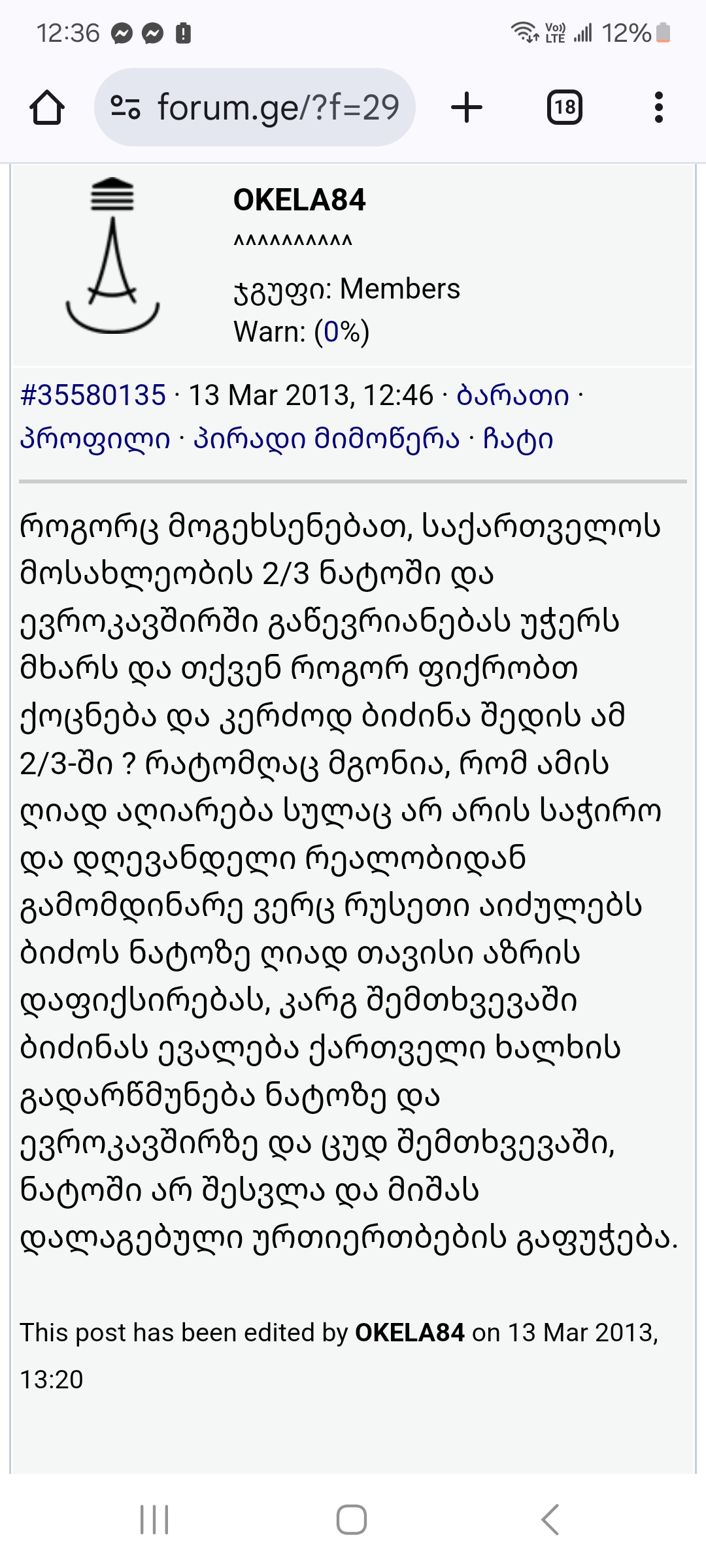706x1568 pixels.
Task: Open the browser overflow menu
Action: (x=658, y=108)
